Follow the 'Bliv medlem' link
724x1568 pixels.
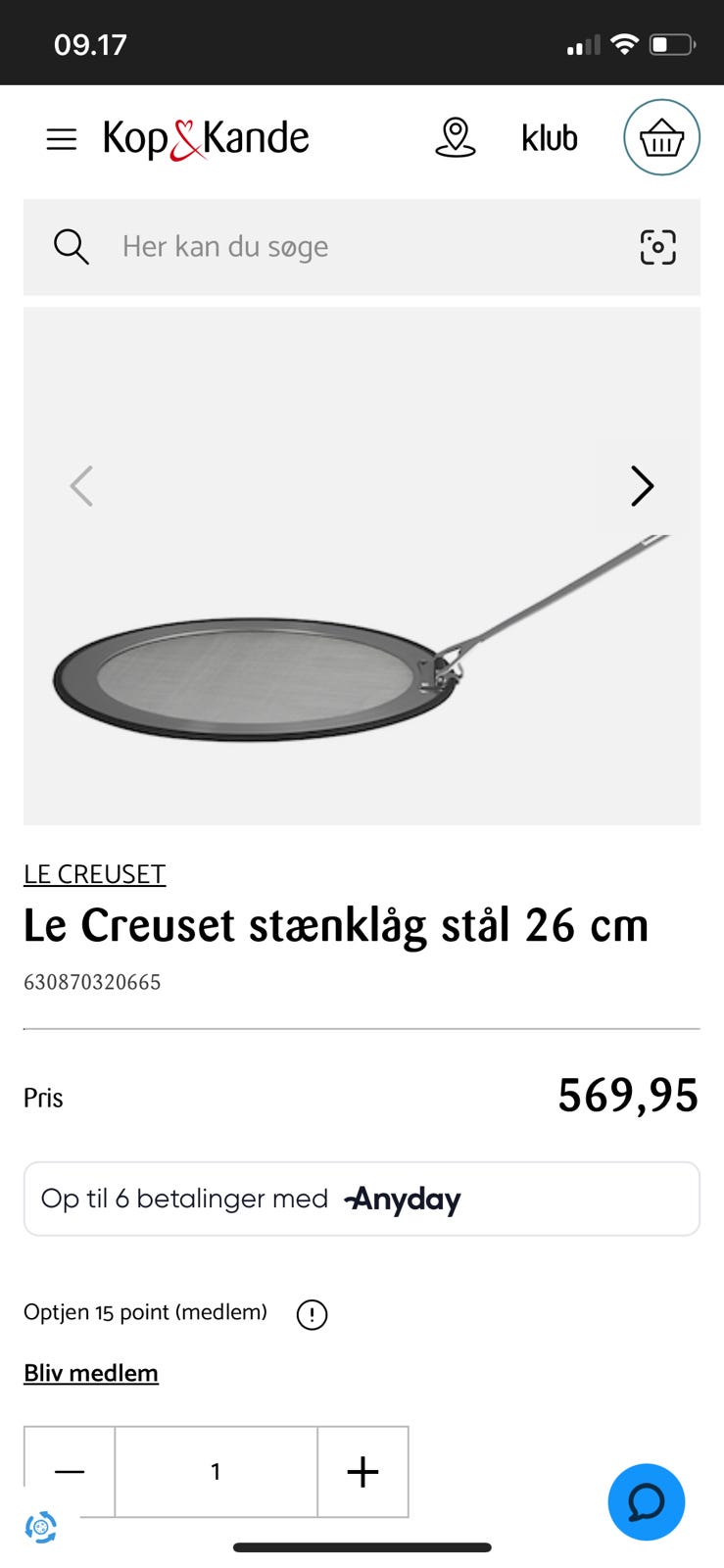coord(91,1373)
